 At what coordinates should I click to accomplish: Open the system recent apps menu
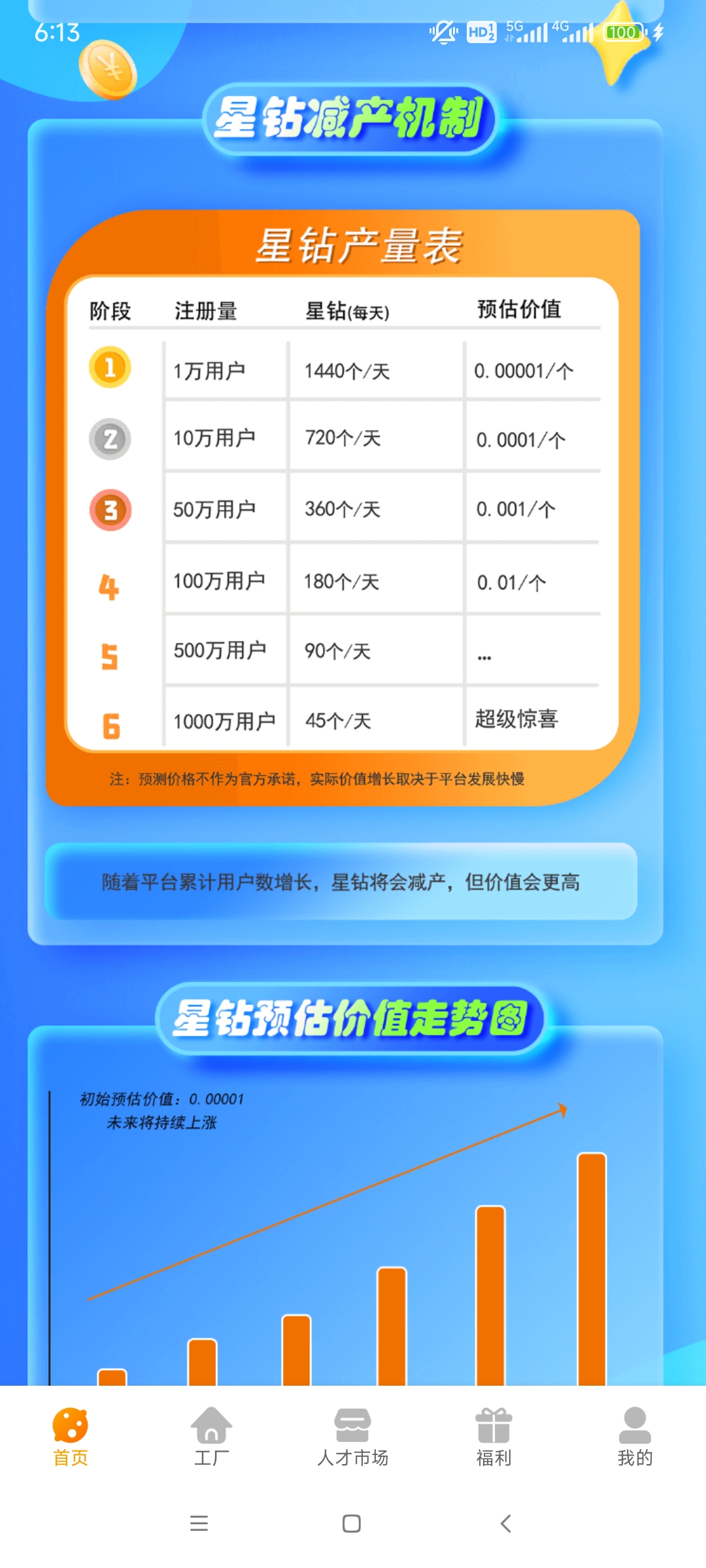pyautogui.click(x=199, y=1524)
